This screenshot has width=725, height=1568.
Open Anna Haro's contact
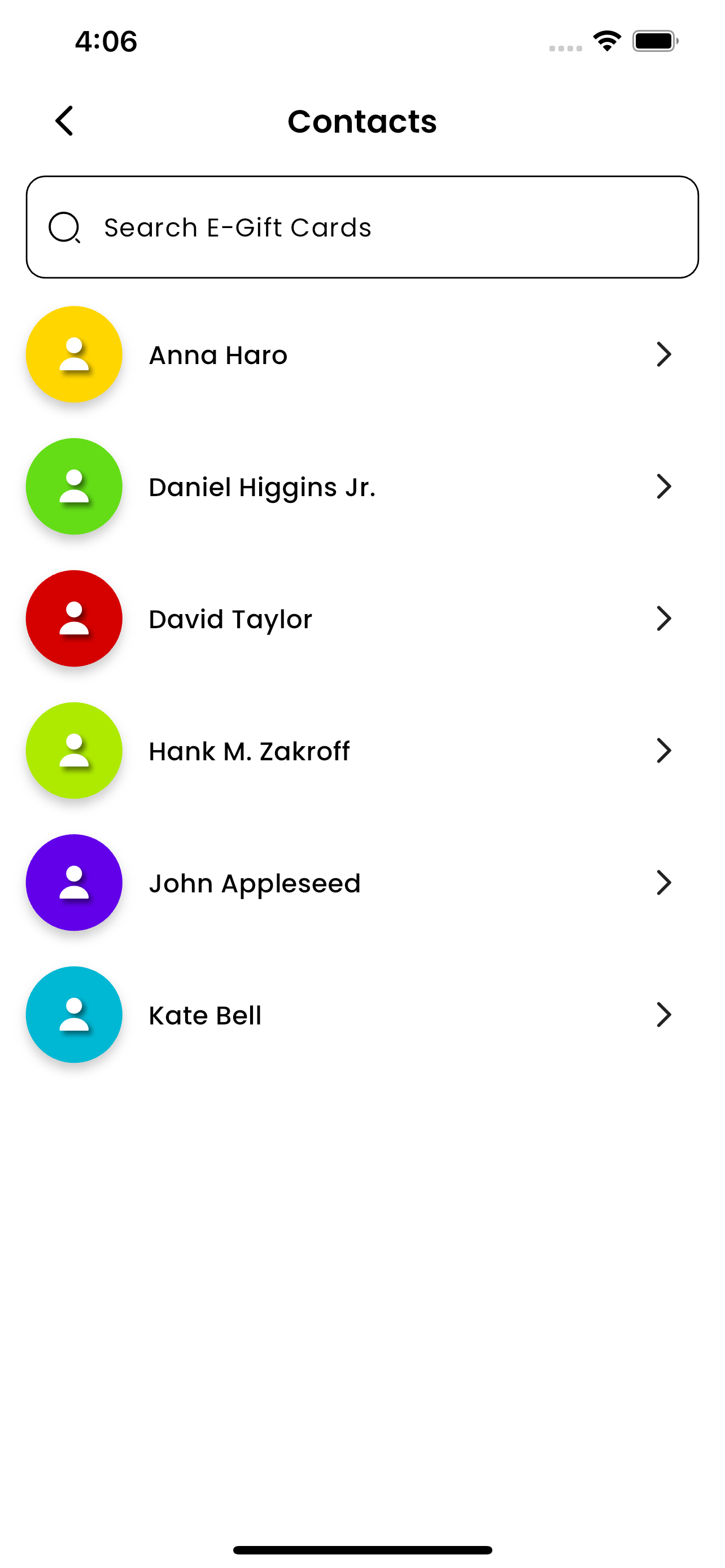coord(362,354)
